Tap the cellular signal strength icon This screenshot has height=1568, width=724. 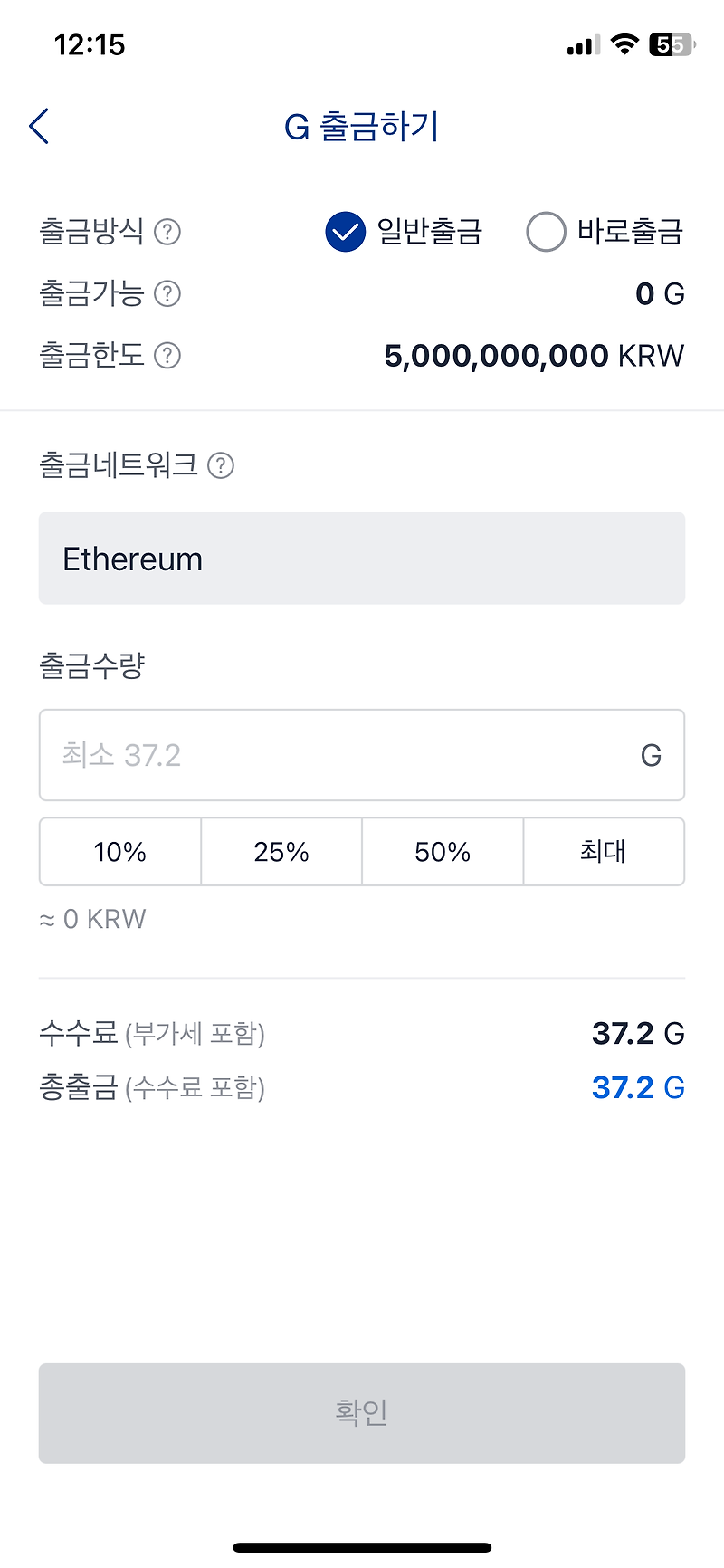[x=582, y=43]
